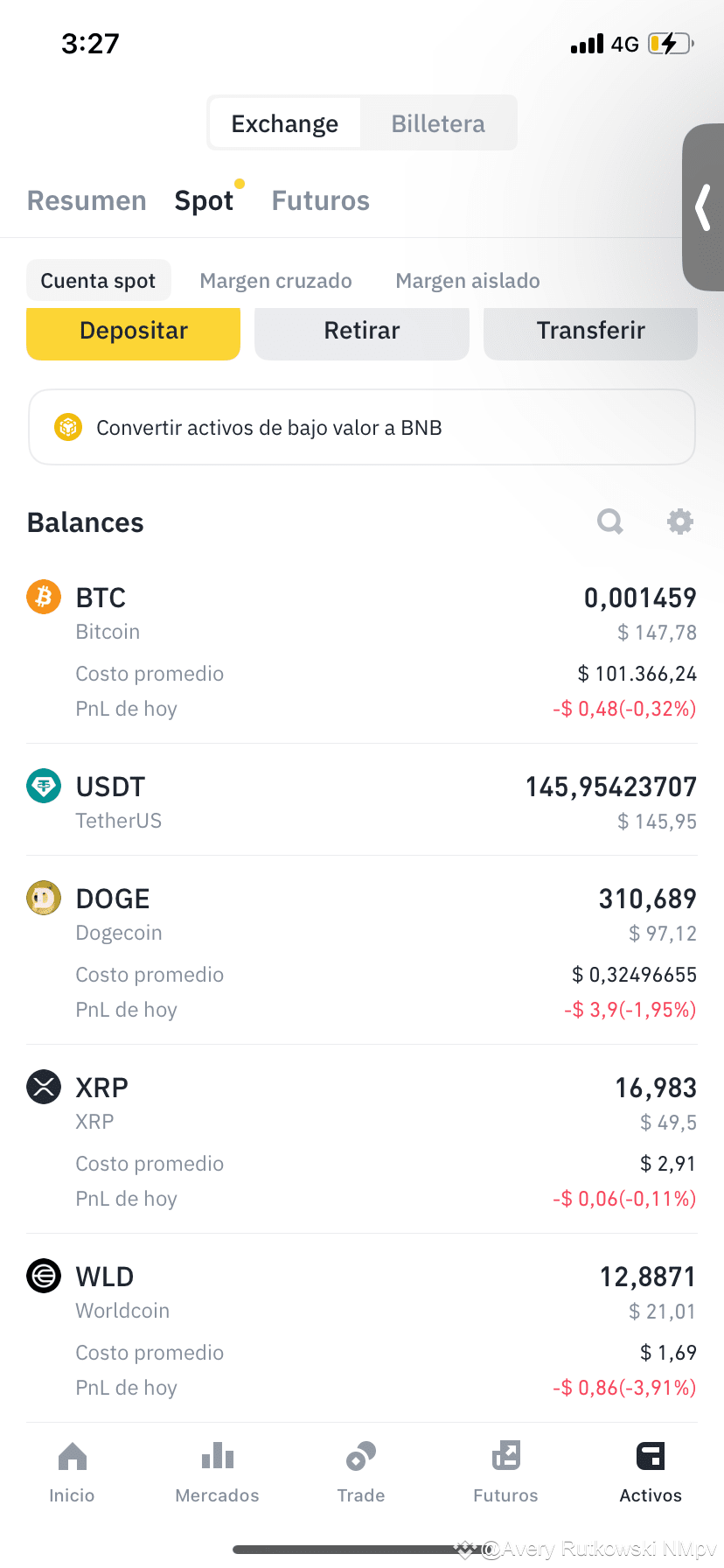Tap the Transferir button
The width and height of the screenshot is (724, 1568).
[590, 331]
